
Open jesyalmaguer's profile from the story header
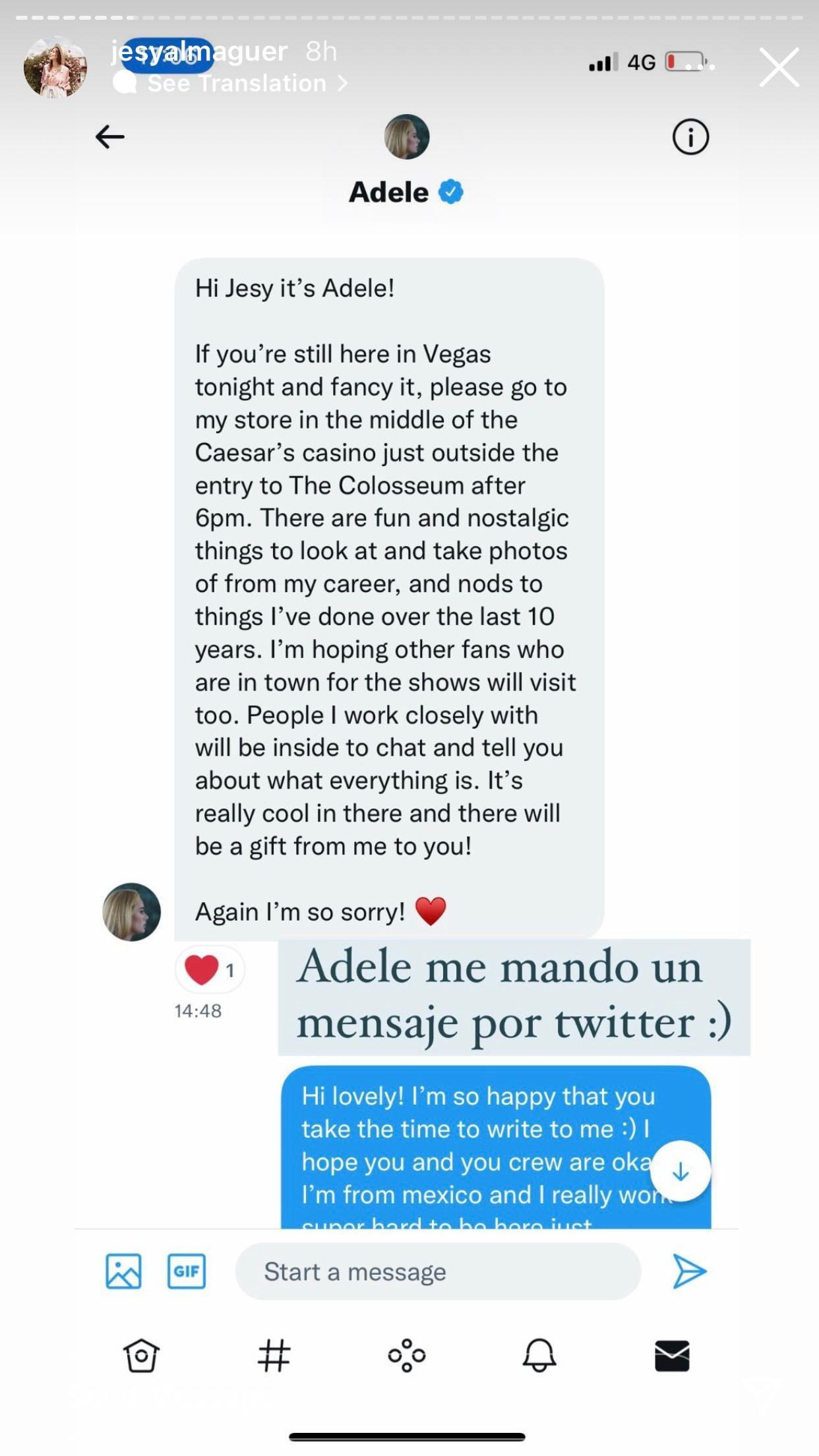click(55, 67)
